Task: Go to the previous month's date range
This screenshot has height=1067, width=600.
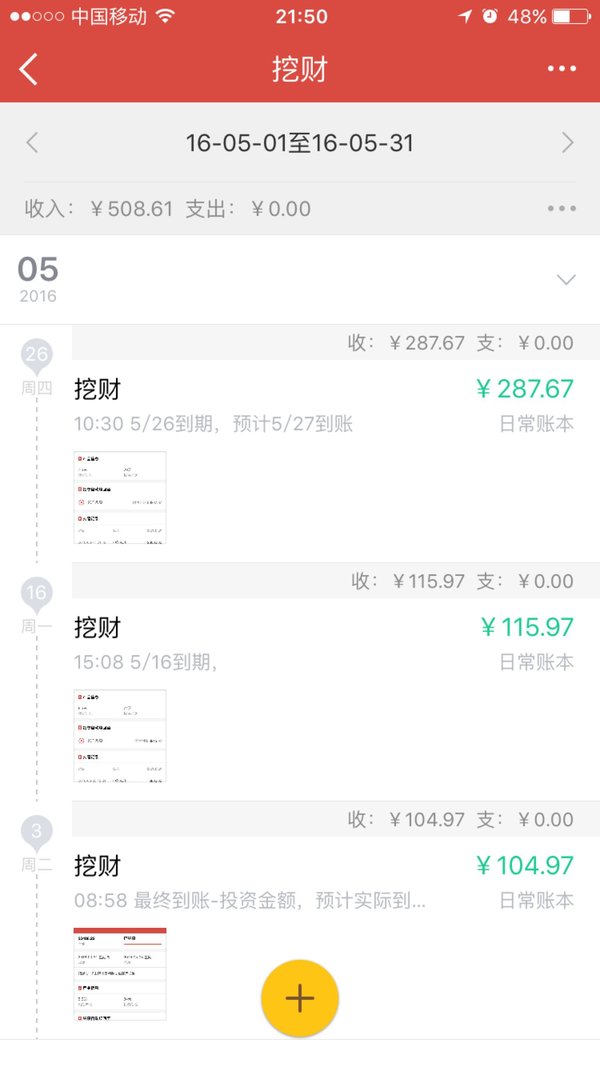Action: tap(32, 143)
